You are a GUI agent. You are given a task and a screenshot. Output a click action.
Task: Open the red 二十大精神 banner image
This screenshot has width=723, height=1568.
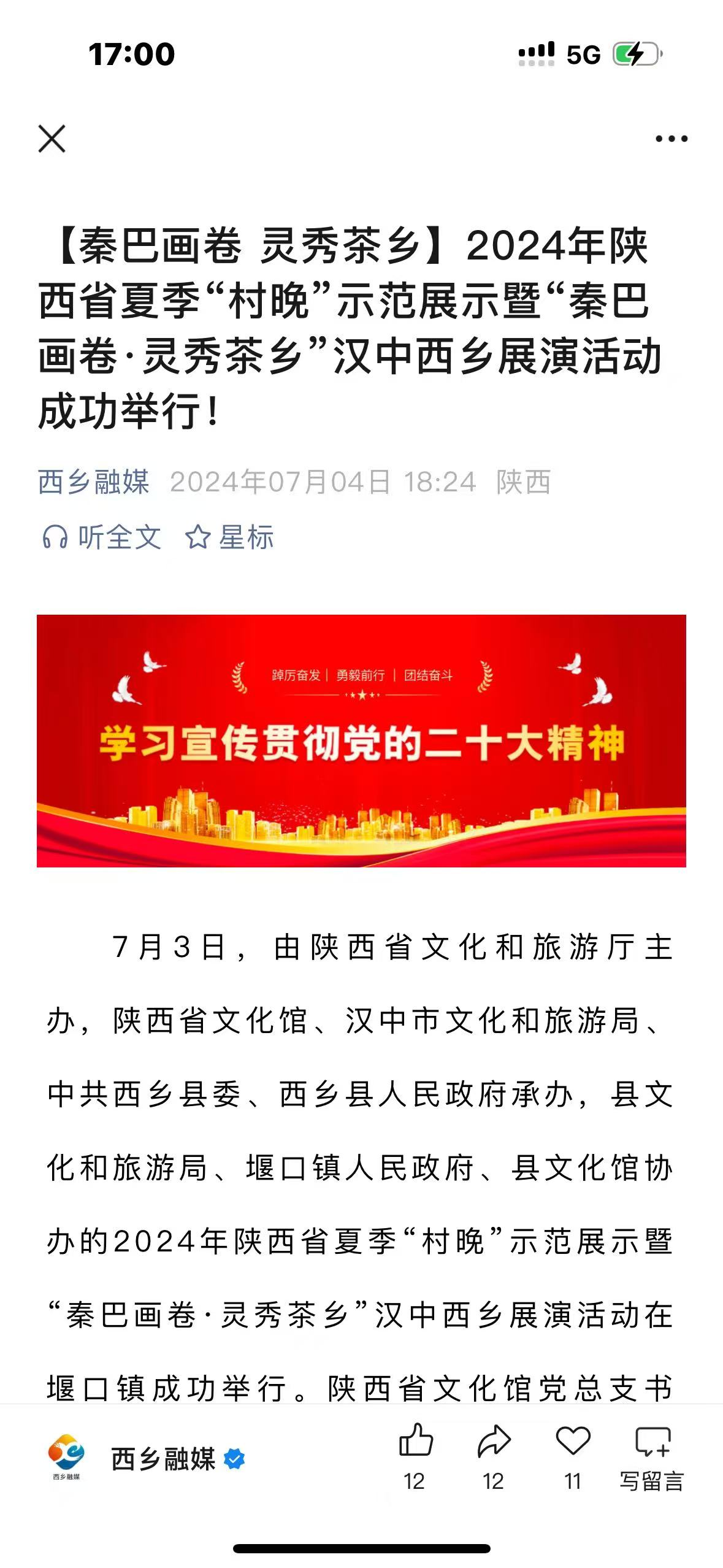[x=361, y=740]
